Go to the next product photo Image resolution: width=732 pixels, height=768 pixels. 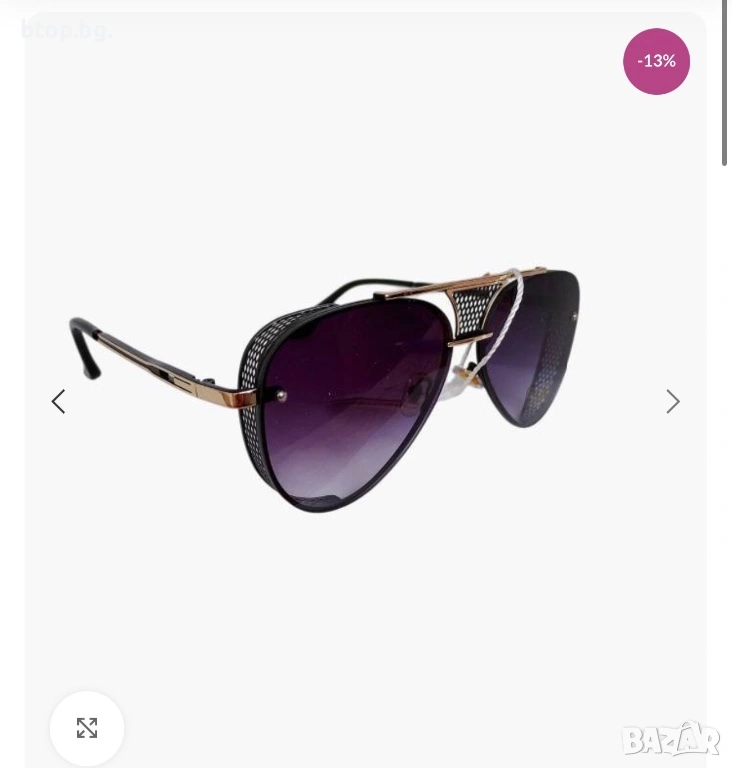pyautogui.click(x=673, y=402)
